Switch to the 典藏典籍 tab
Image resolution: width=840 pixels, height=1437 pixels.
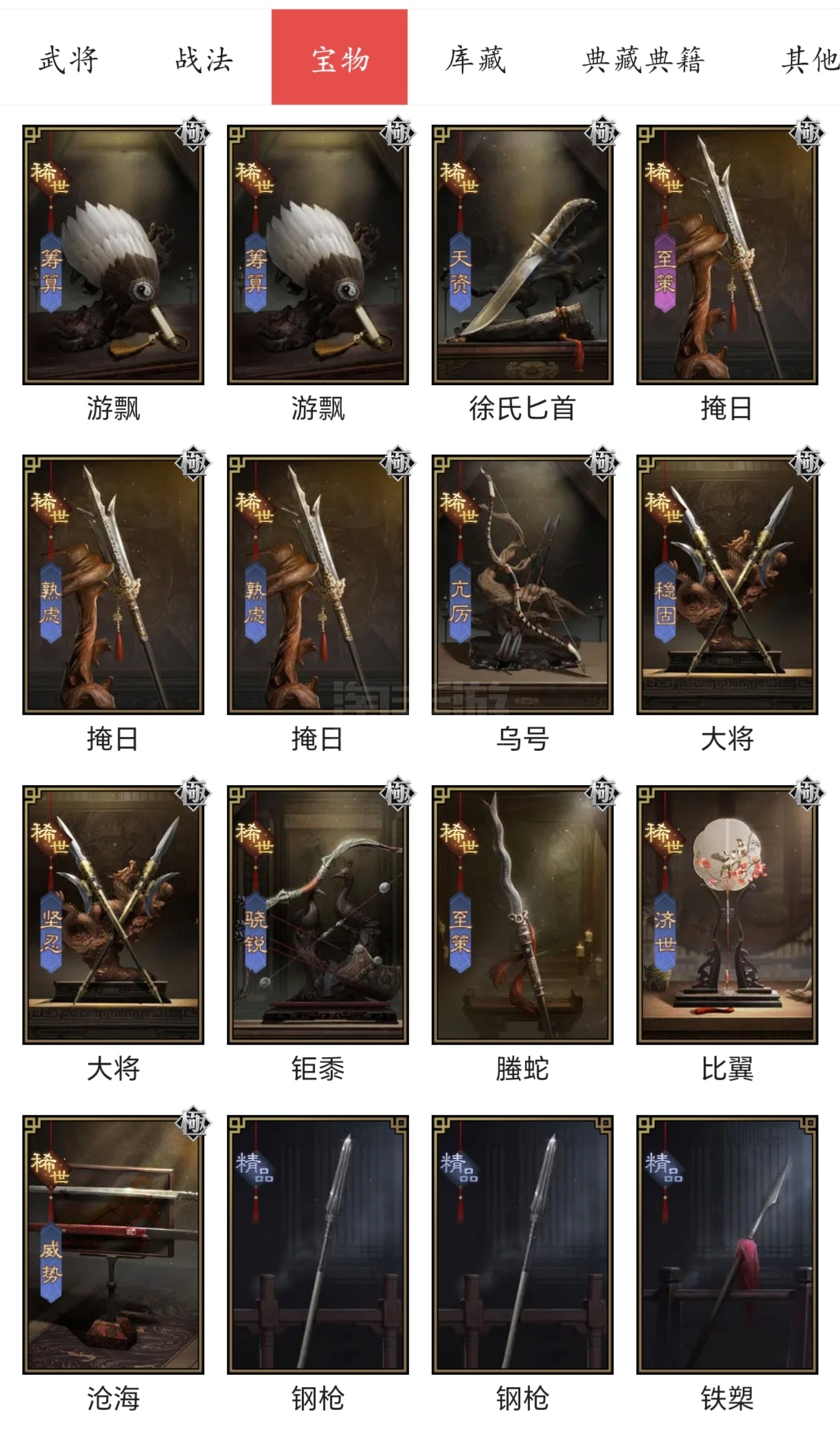click(643, 60)
